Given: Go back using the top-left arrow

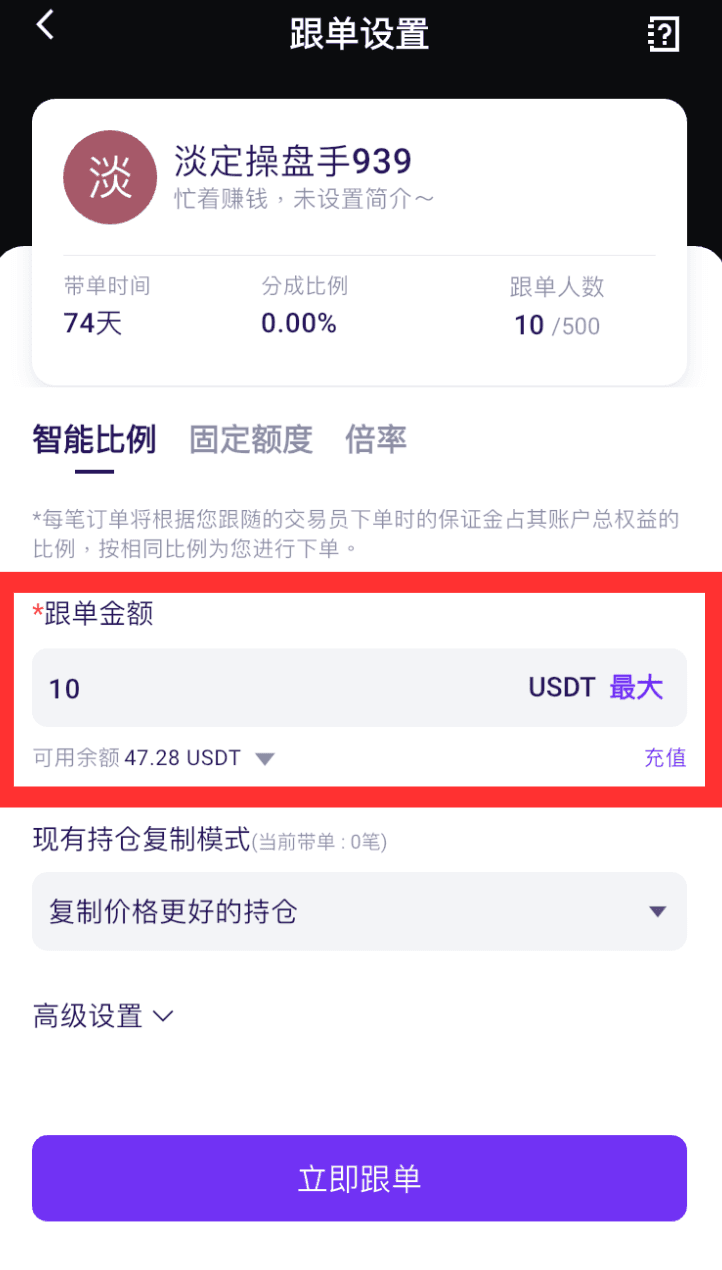Looking at the screenshot, I should click(x=45, y=26).
